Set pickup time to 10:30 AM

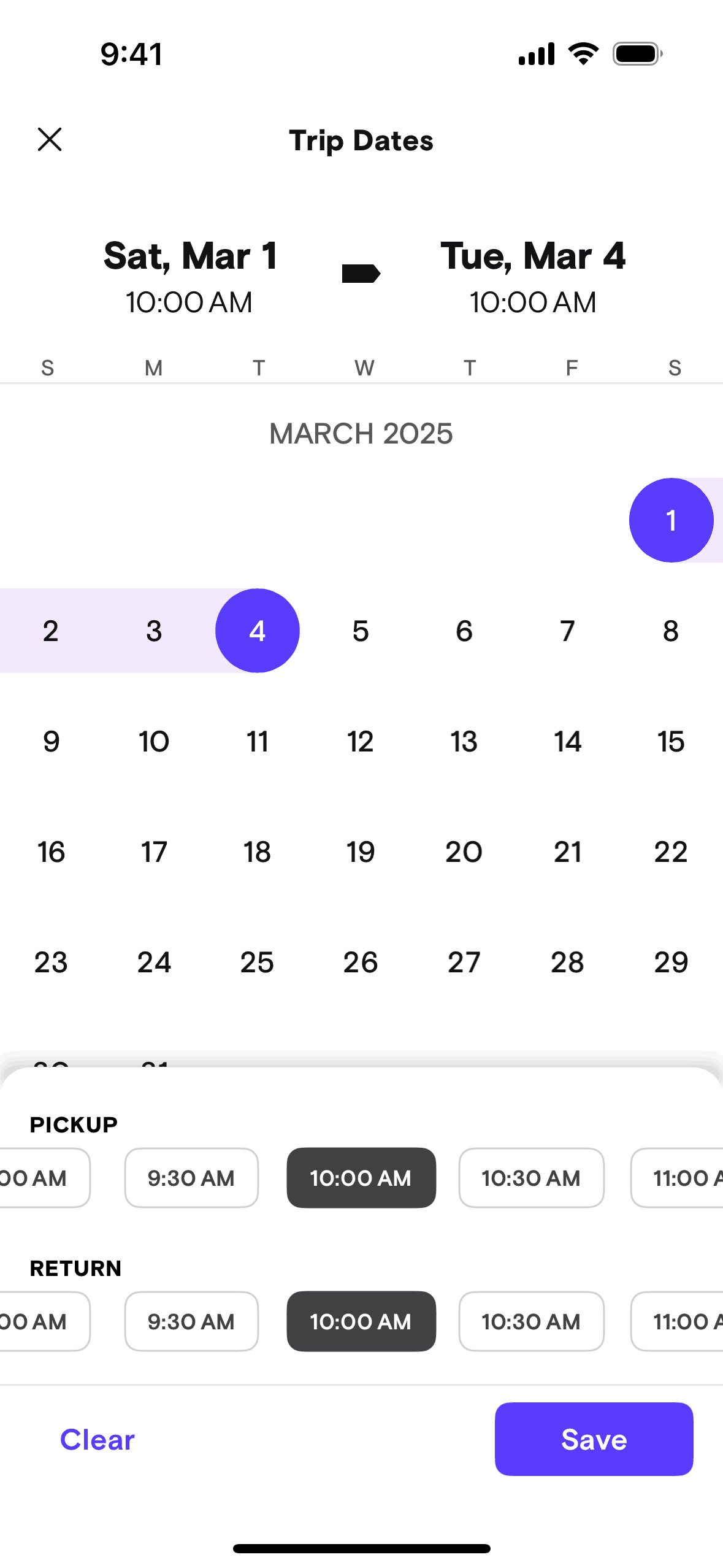(x=531, y=1178)
